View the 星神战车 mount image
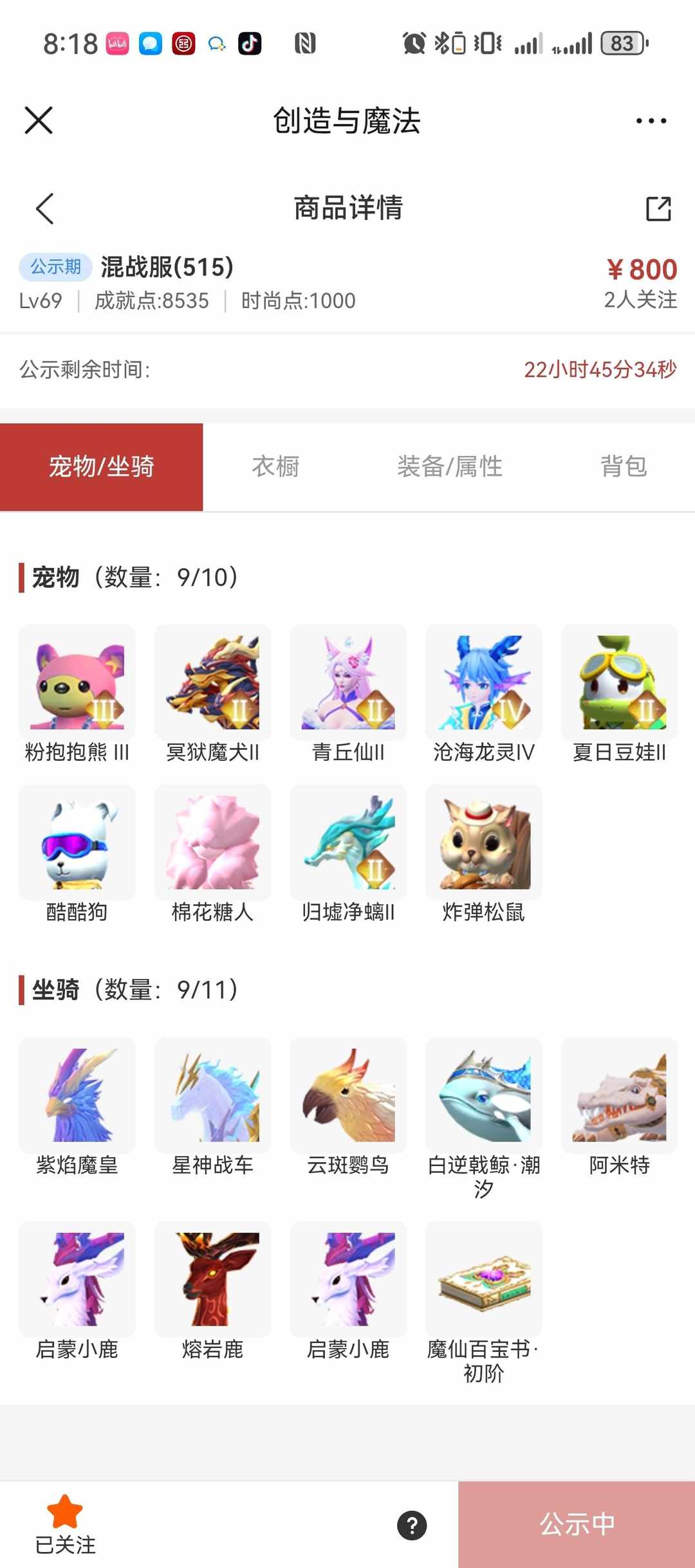 pyautogui.click(x=212, y=1096)
